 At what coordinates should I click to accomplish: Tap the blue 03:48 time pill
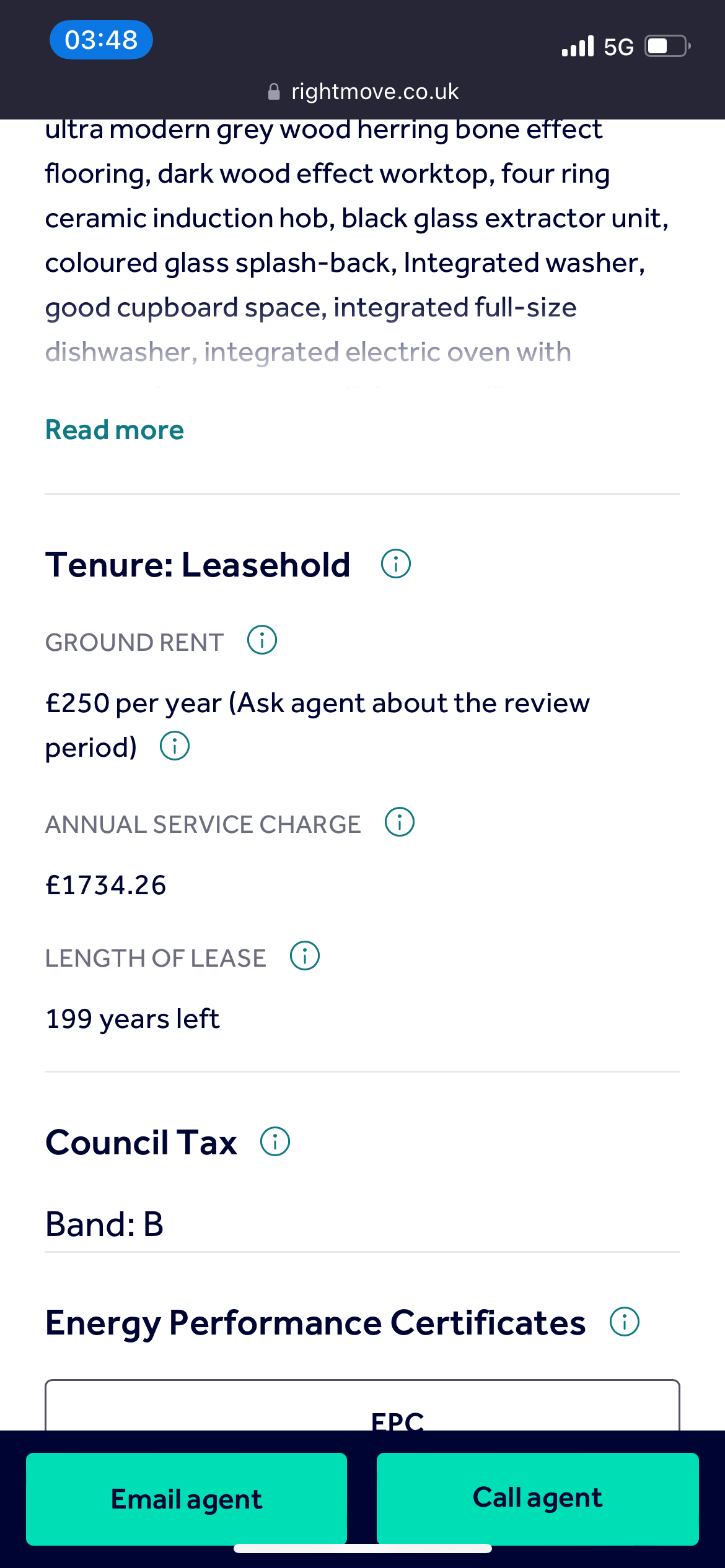[x=101, y=40]
